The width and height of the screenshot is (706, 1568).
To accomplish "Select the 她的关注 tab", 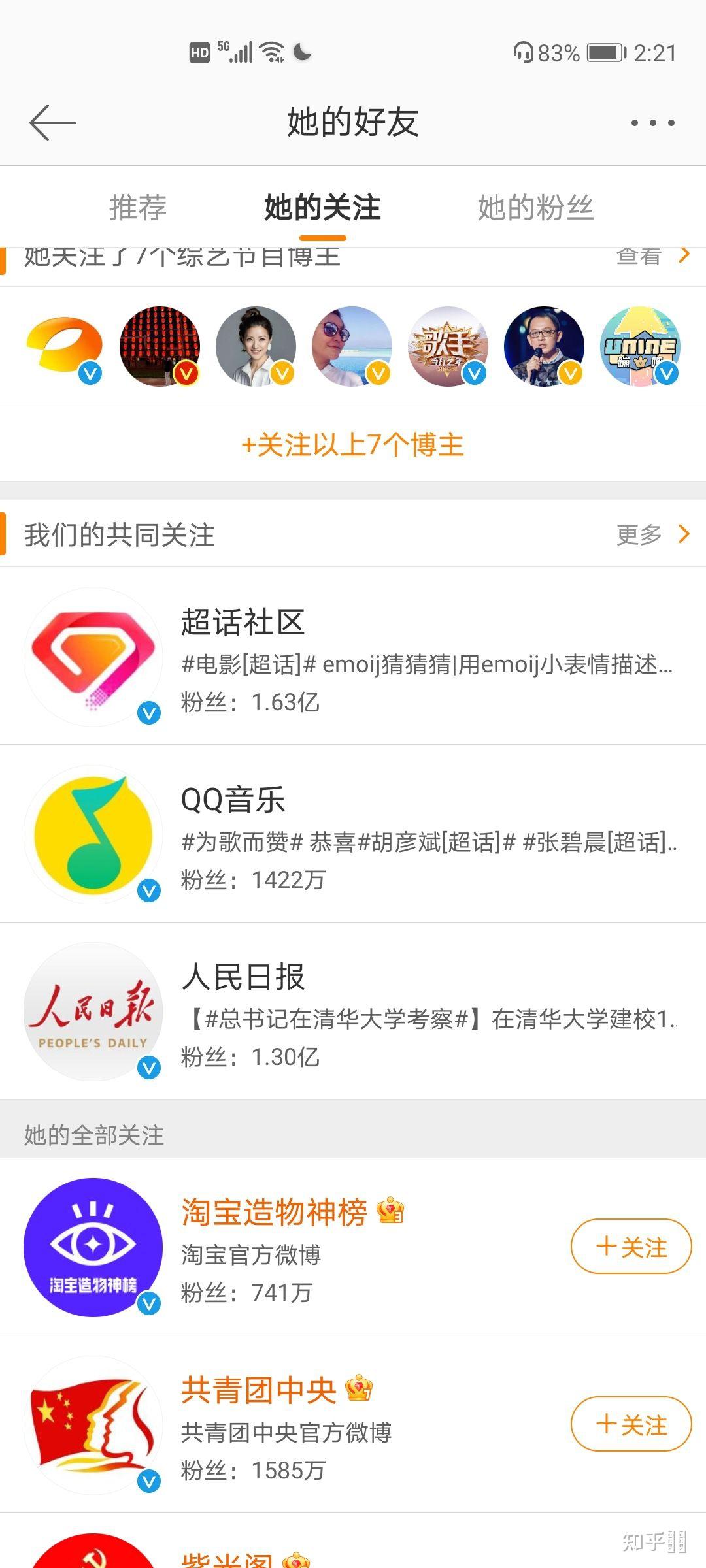I will pos(322,208).
